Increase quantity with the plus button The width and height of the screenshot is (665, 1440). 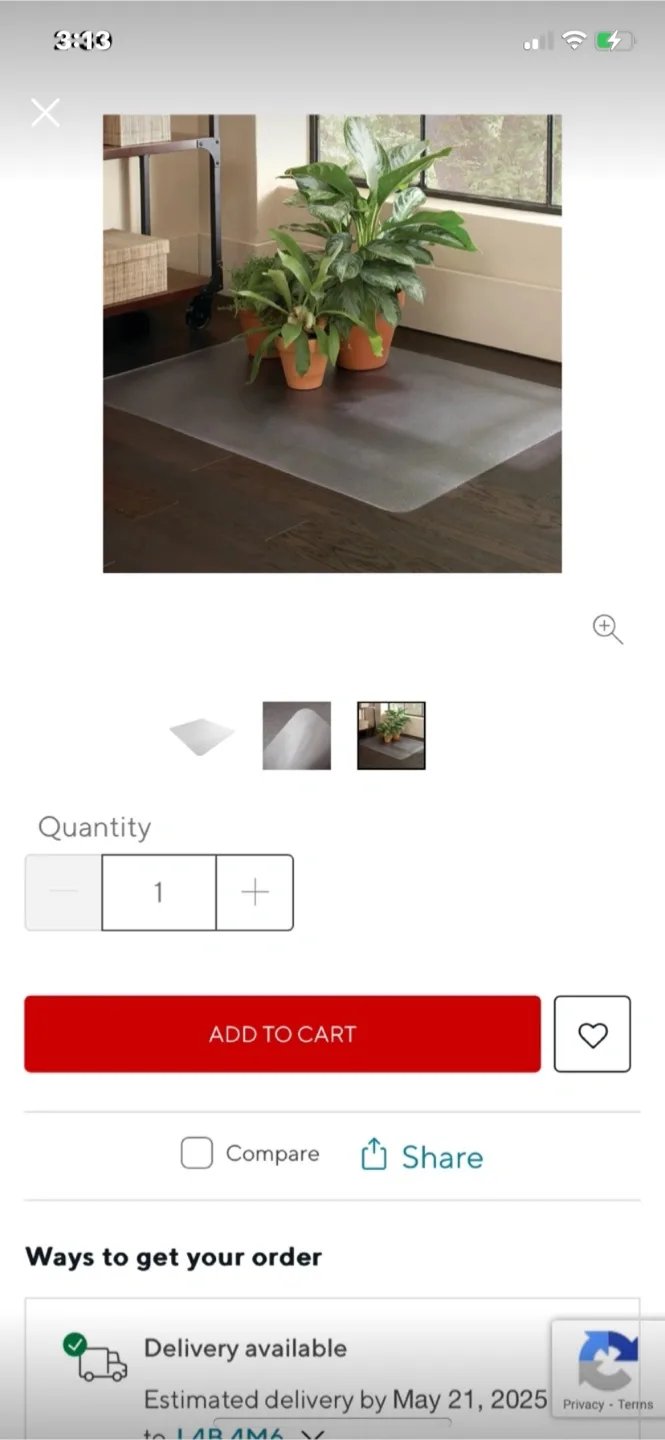255,892
